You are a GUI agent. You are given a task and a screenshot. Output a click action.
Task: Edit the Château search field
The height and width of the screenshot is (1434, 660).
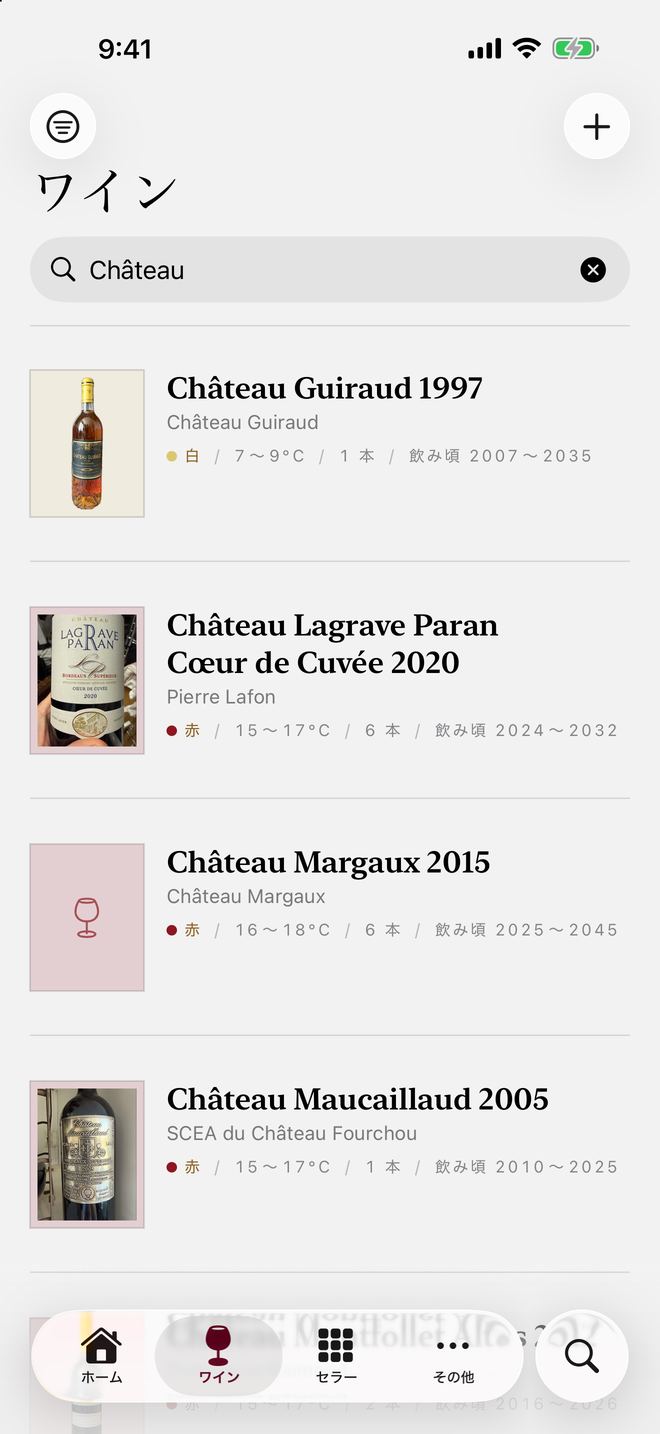(330, 270)
